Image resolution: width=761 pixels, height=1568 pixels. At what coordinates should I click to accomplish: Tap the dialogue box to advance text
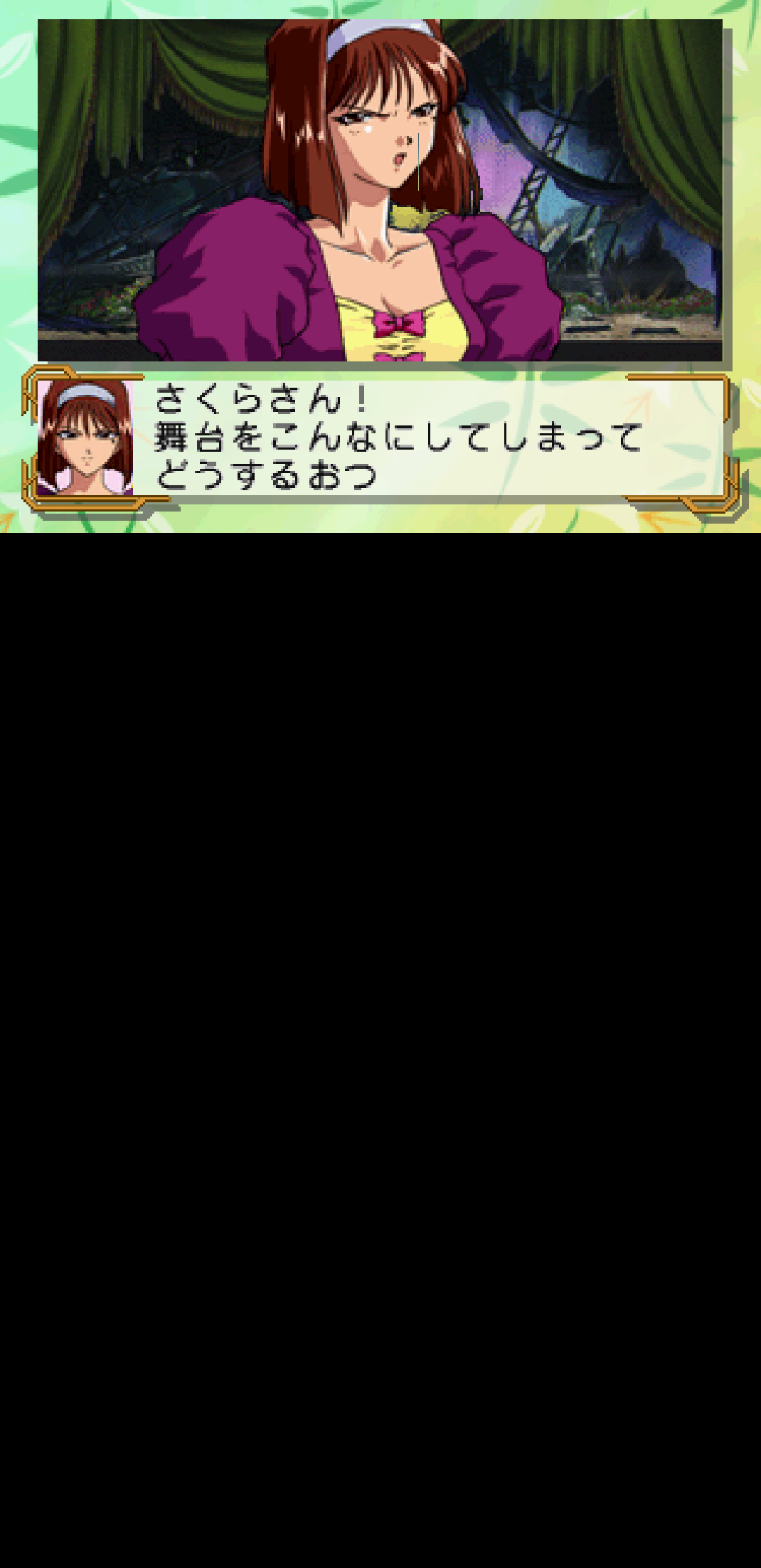[380, 437]
